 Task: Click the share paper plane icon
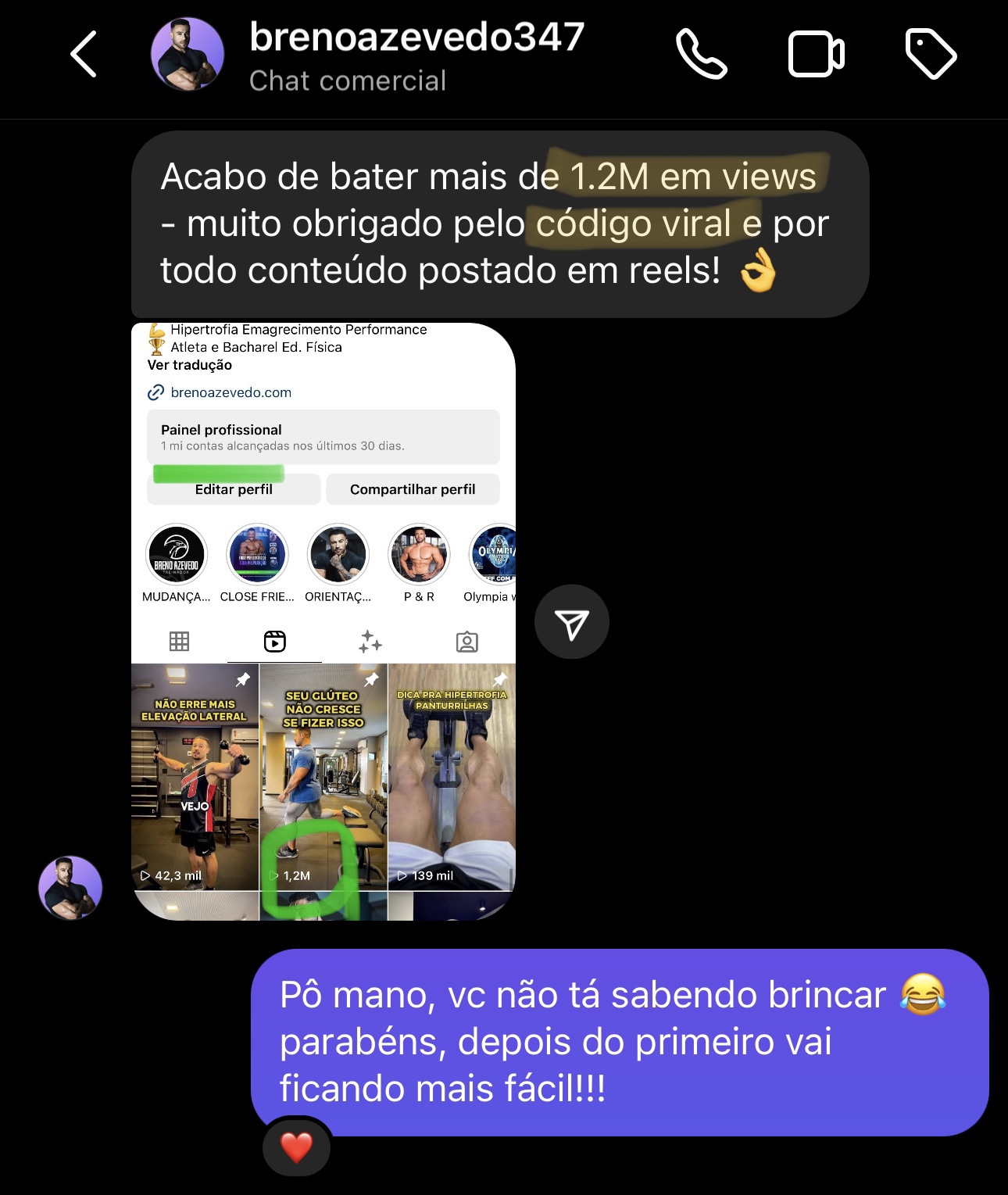pyautogui.click(x=571, y=621)
